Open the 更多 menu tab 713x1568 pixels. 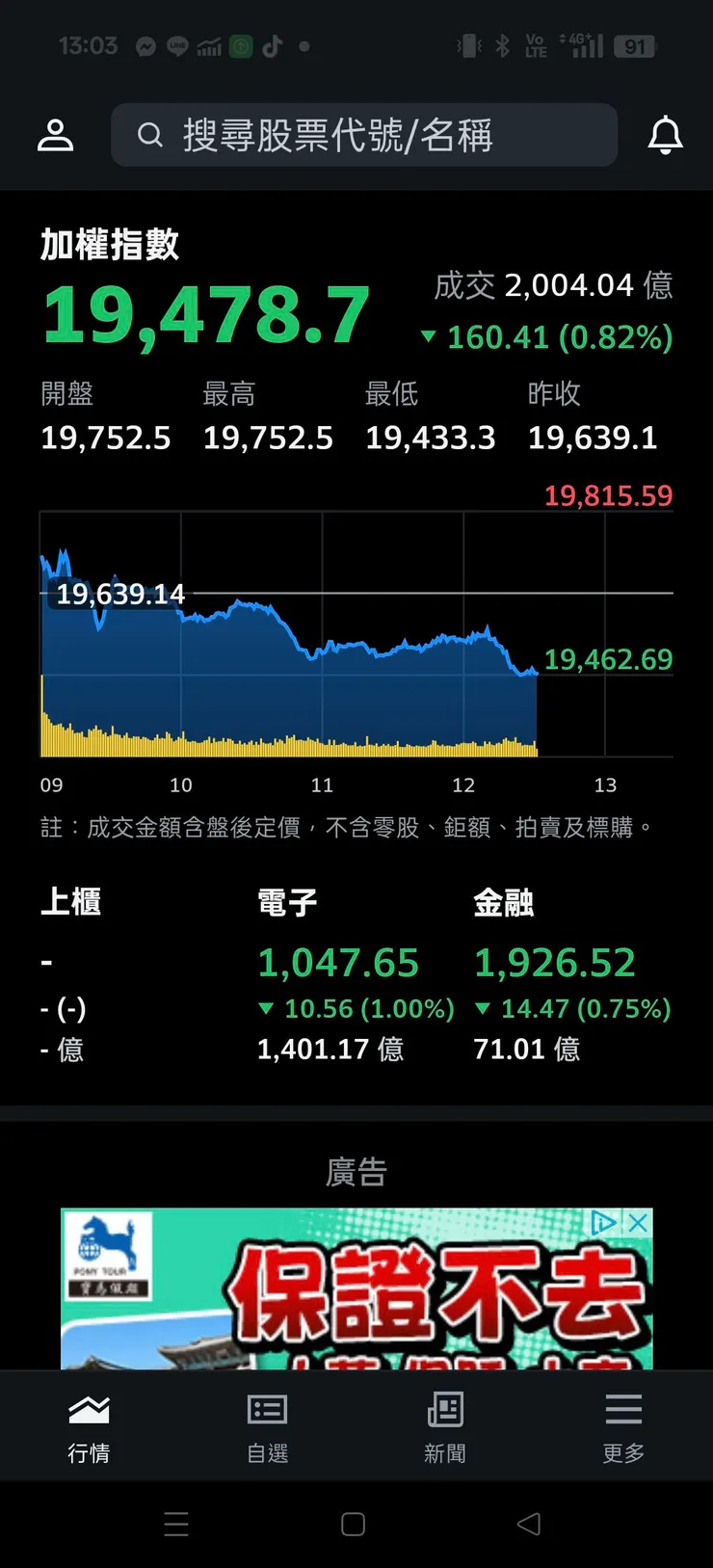click(x=623, y=1426)
